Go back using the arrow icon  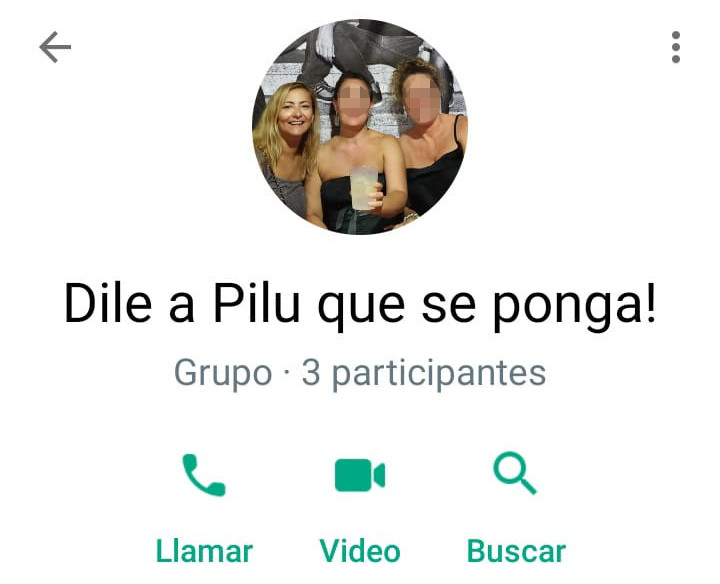coord(55,47)
